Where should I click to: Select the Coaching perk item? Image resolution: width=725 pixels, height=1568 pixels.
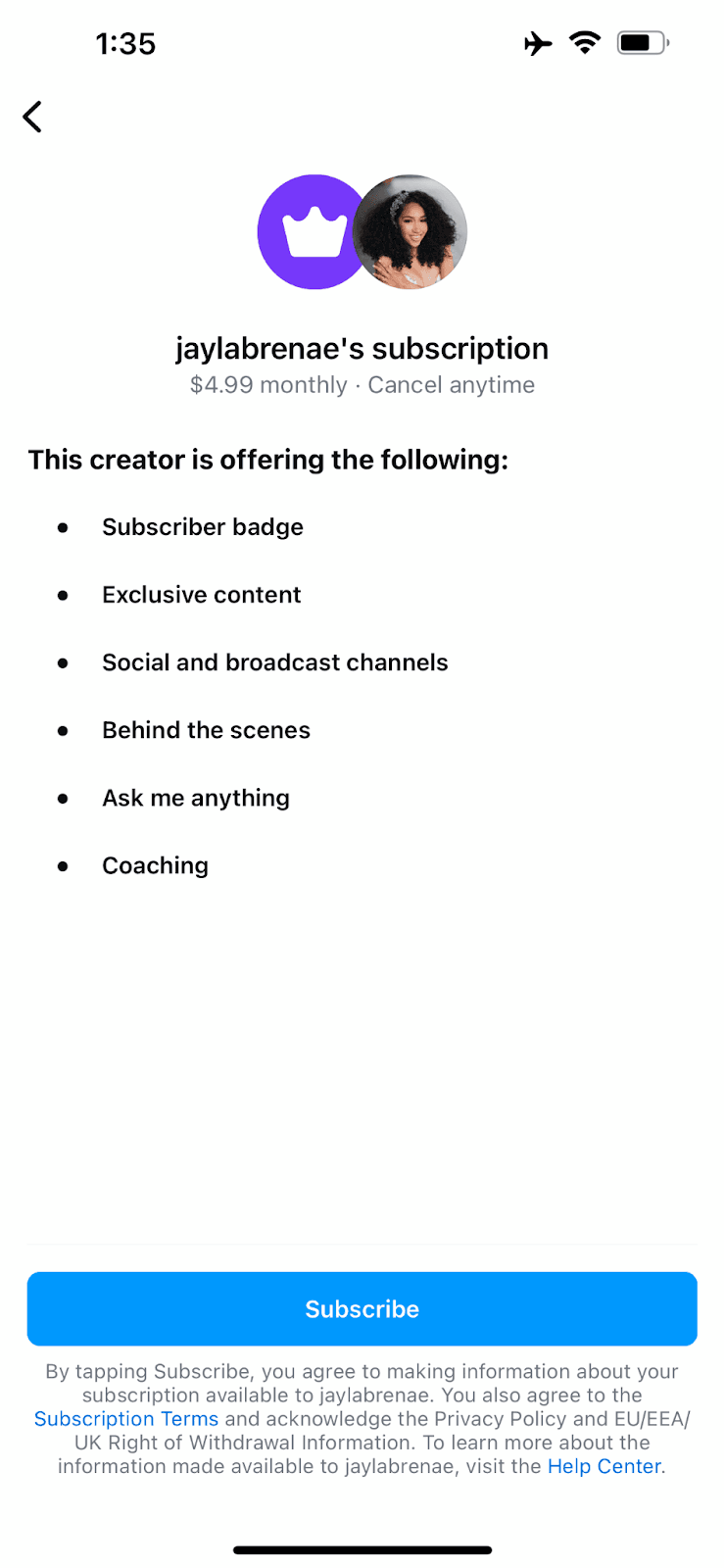pos(155,865)
